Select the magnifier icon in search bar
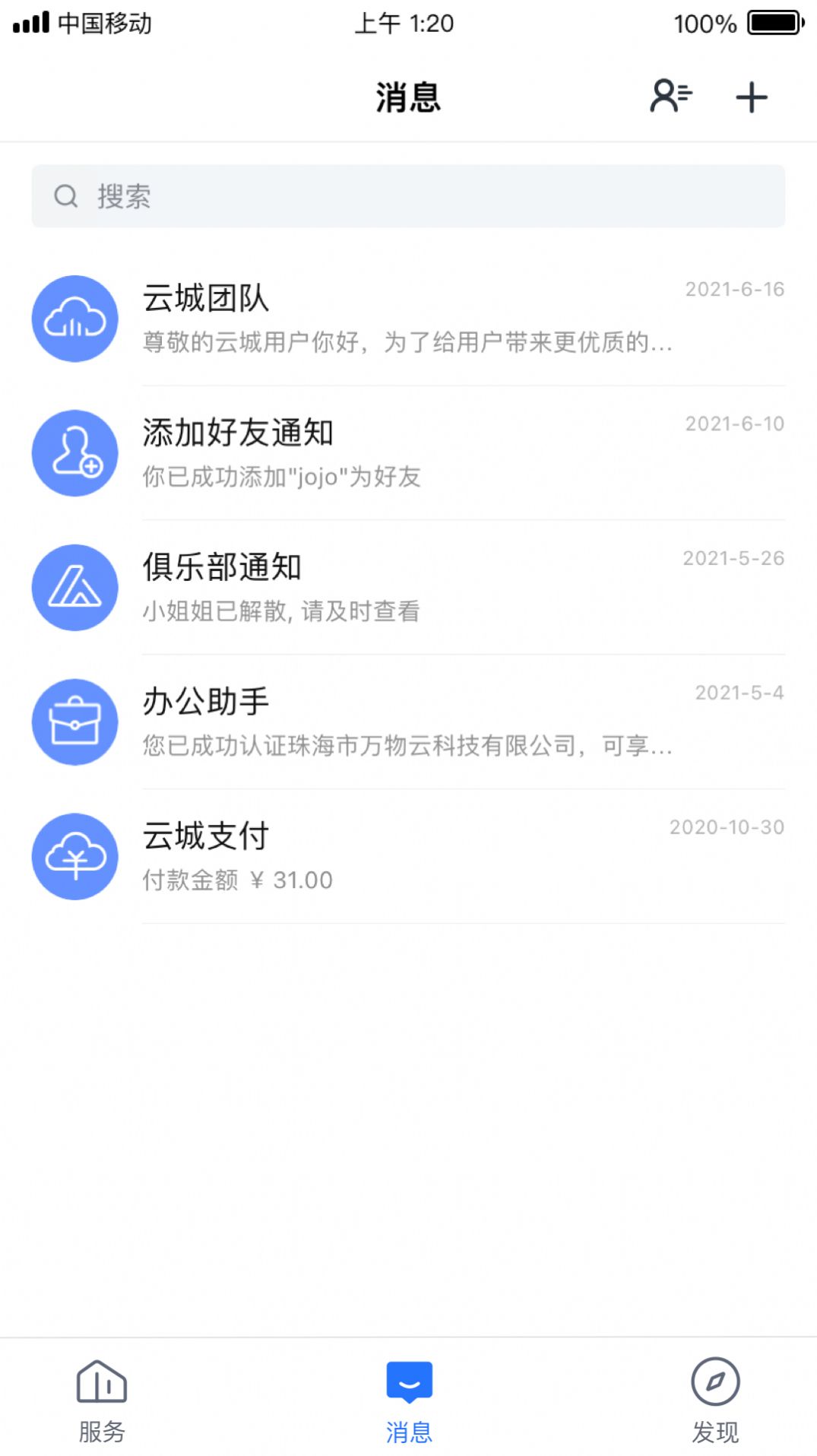This screenshot has height=1456, width=817. (67, 196)
